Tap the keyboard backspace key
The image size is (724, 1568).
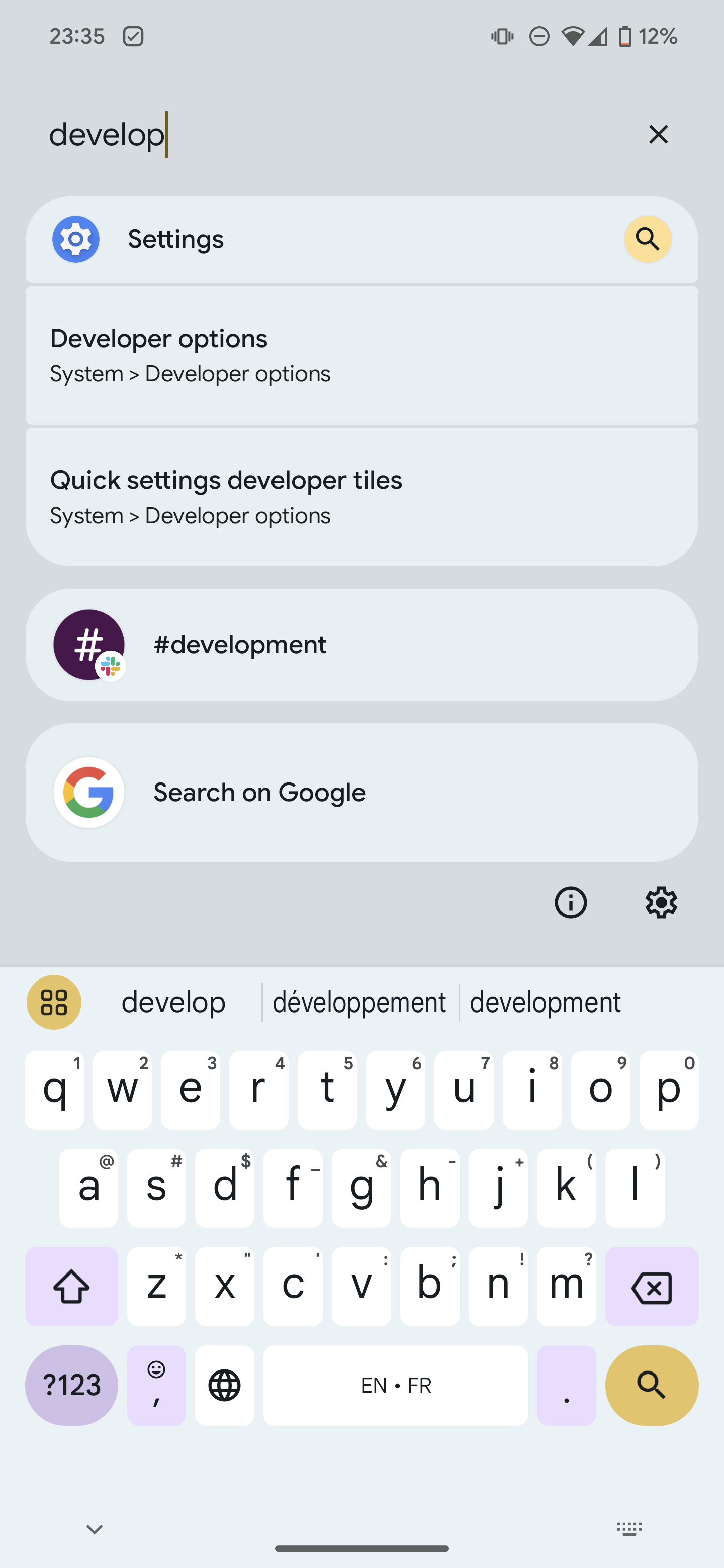652,1286
